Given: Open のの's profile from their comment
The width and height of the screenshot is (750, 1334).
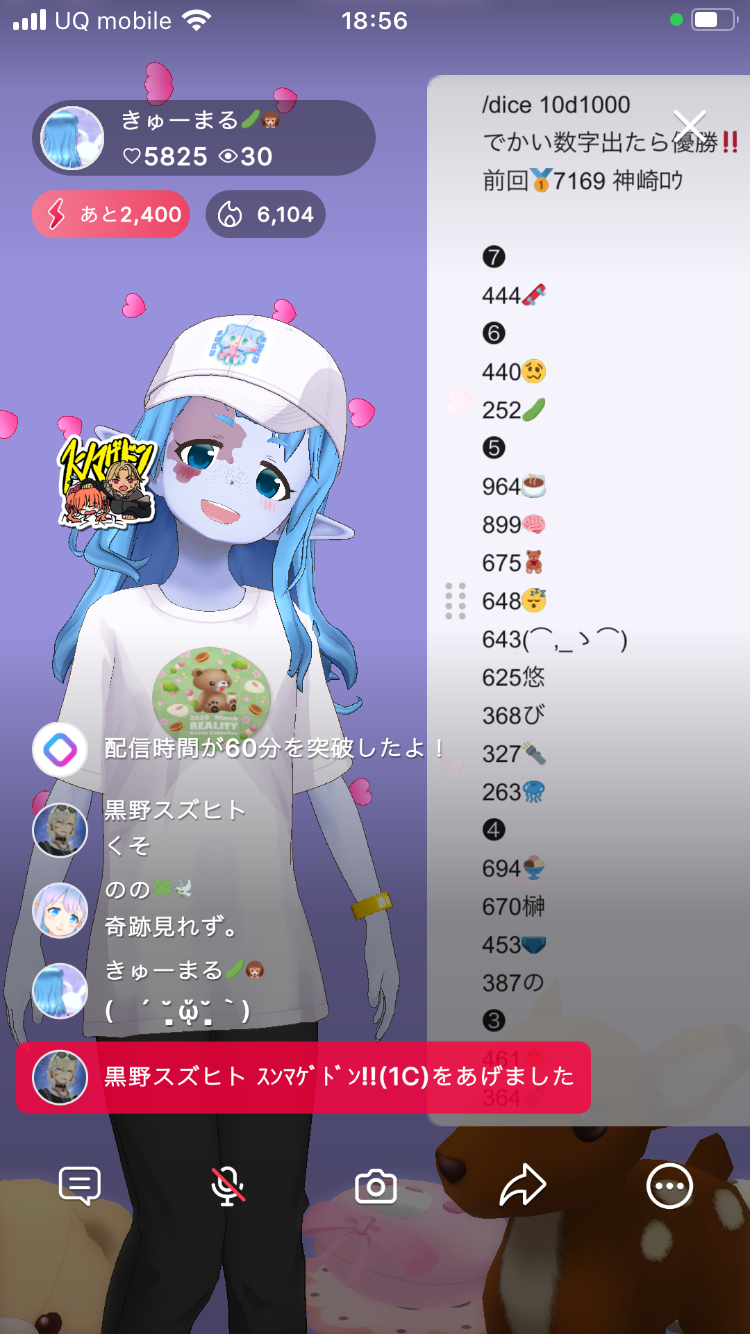Looking at the screenshot, I should (60, 910).
